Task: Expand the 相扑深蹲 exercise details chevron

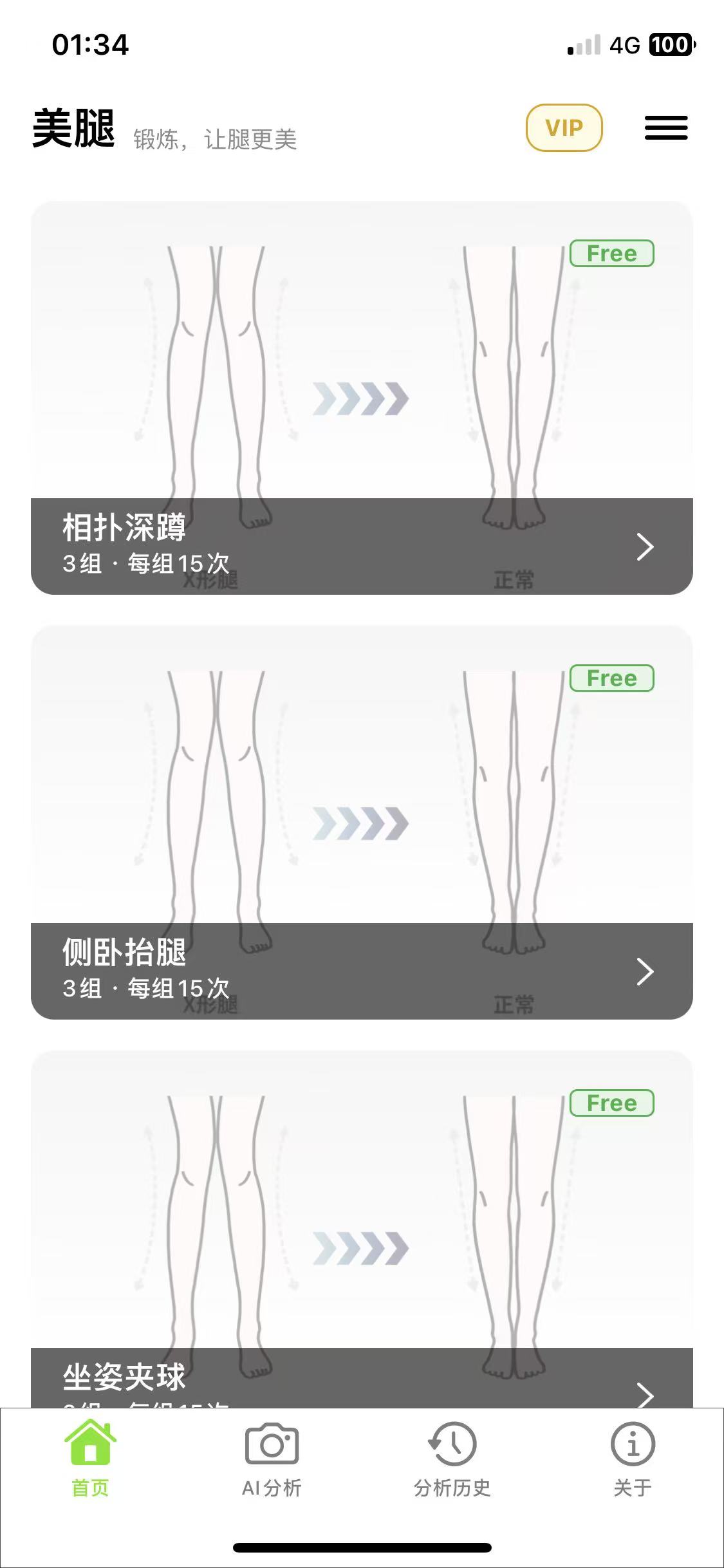Action: pyautogui.click(x=644, y=546)
